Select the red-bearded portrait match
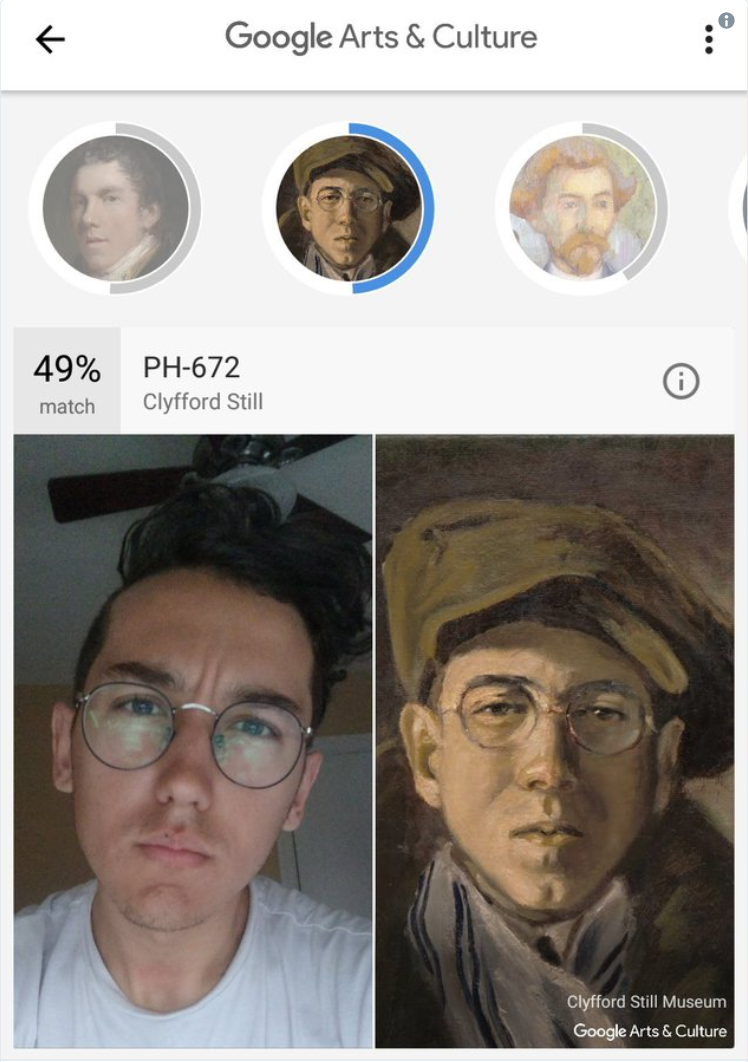Screen dimensions: 748x1062 582,208
